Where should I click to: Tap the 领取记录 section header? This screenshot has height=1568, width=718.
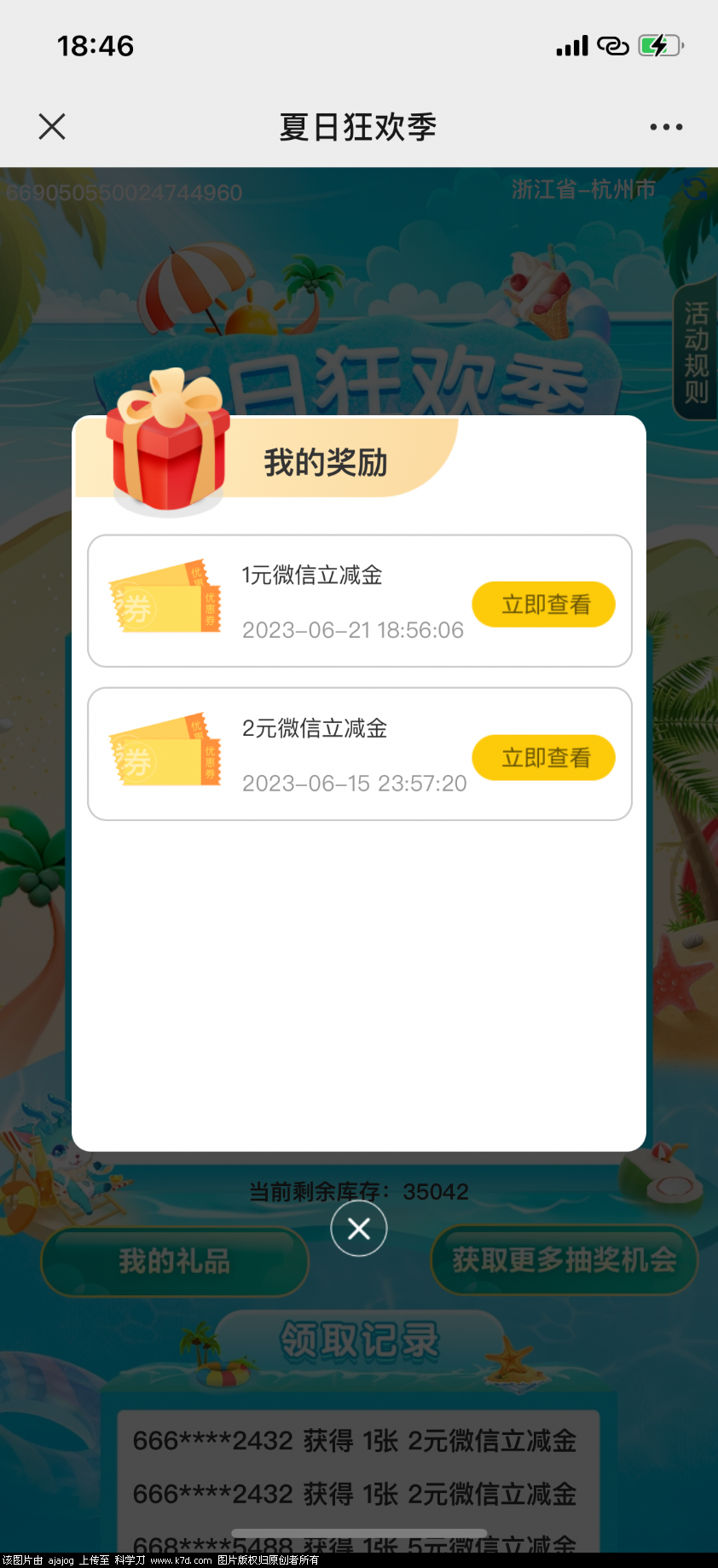tap(358, 1340)
